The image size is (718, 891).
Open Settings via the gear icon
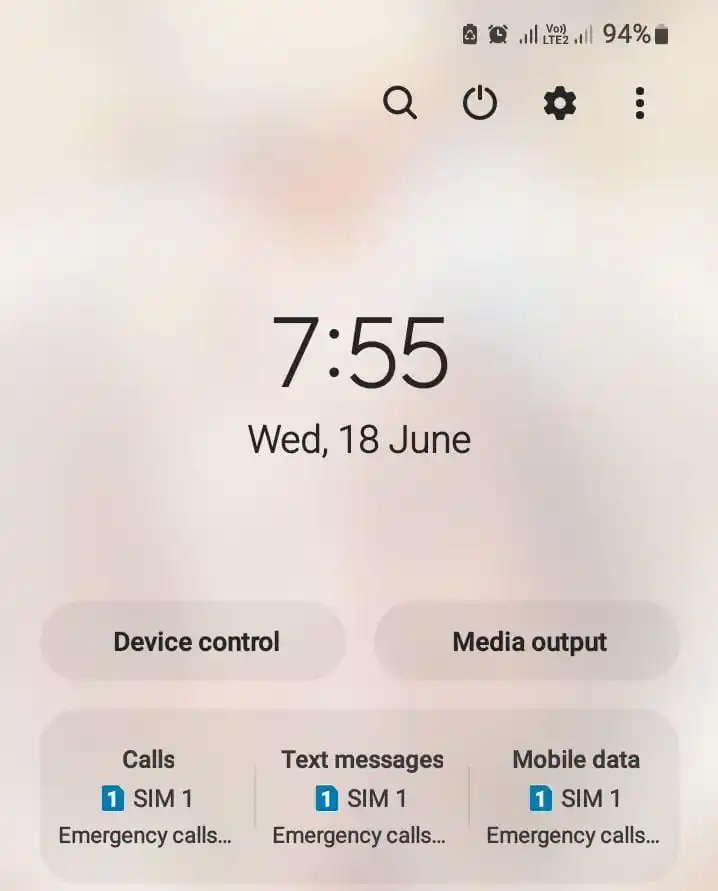coord(560,103)
